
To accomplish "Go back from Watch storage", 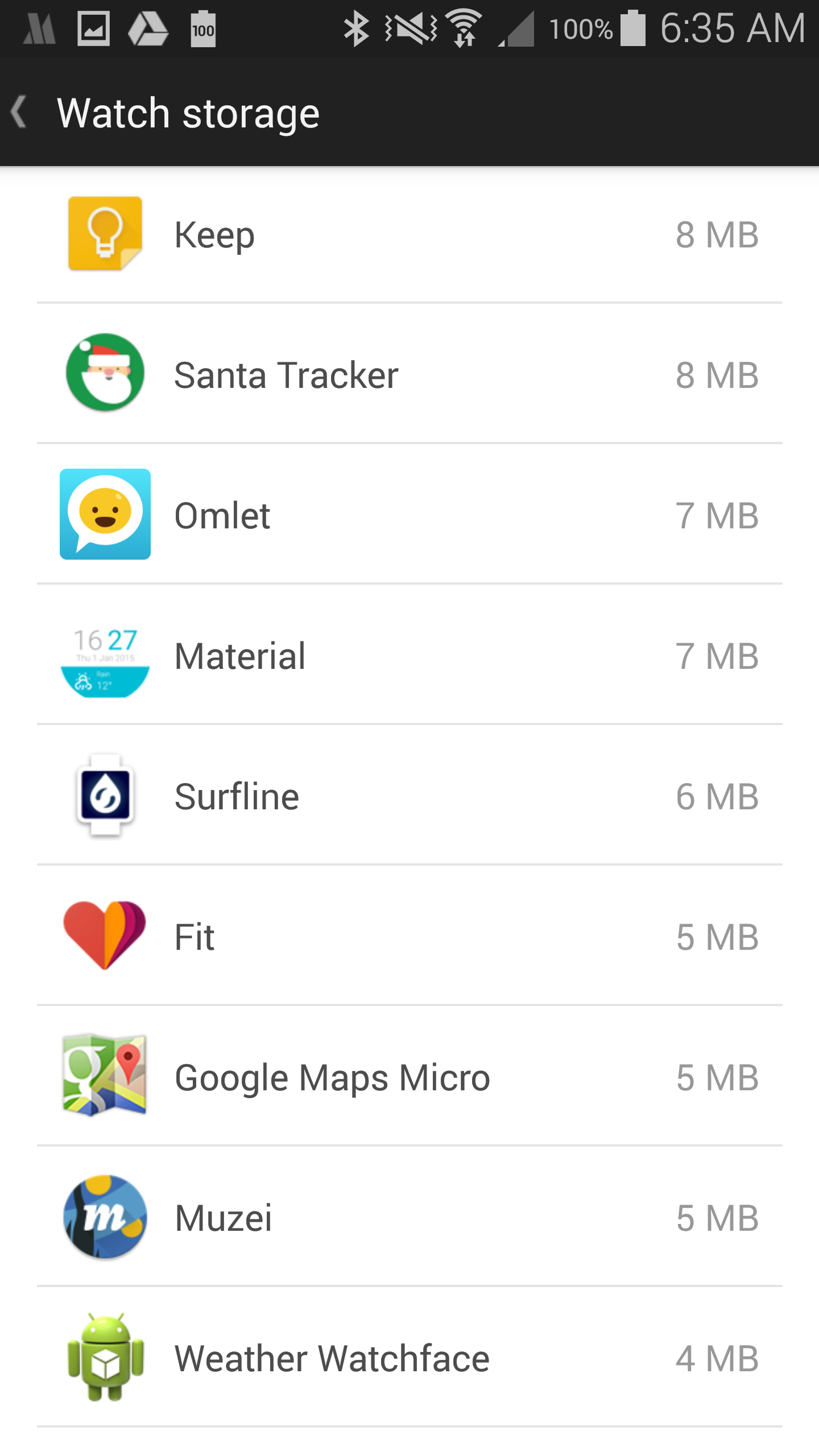I will click(20, 112).
